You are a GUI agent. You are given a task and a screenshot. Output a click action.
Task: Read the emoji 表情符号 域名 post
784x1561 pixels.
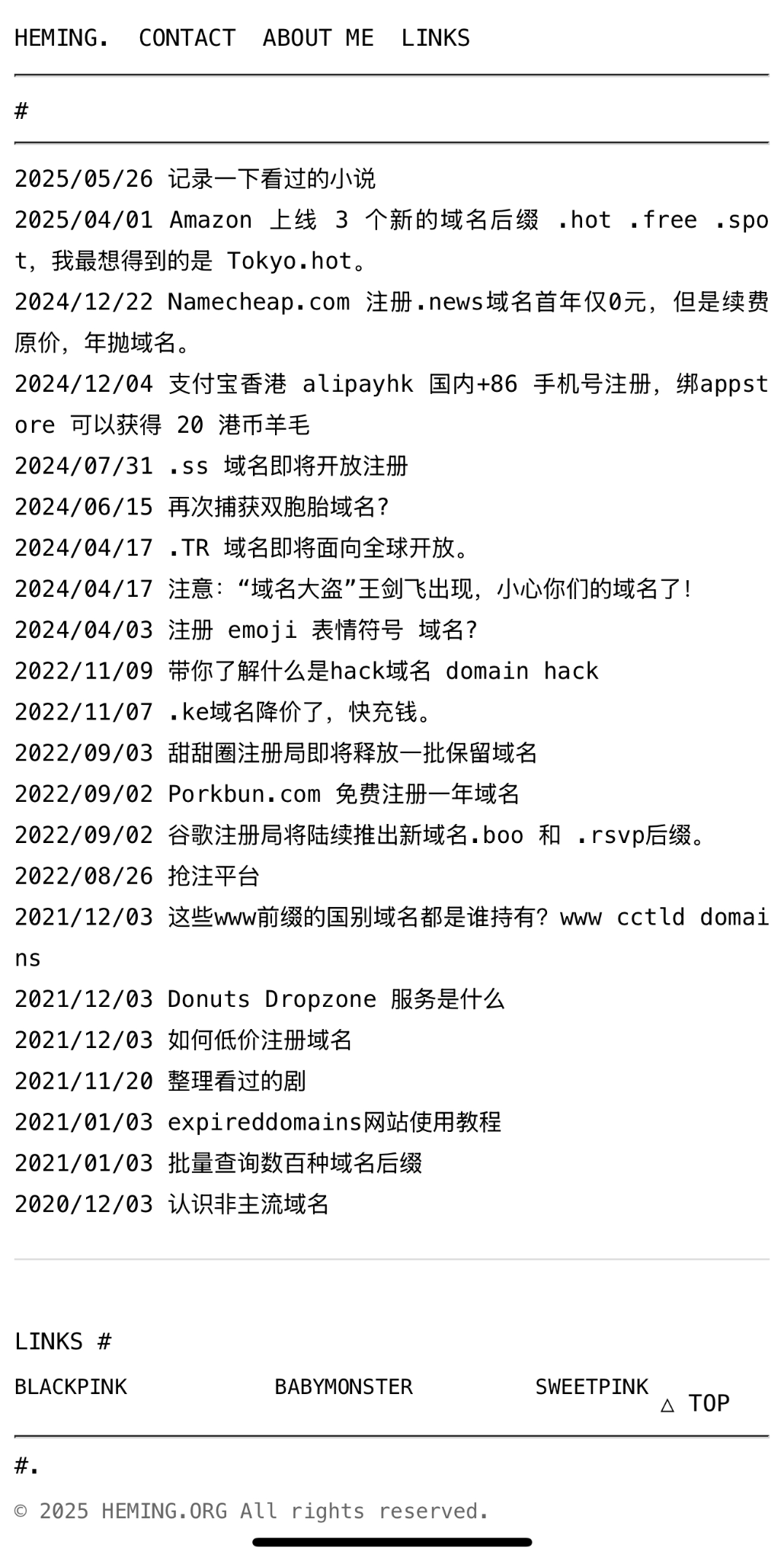[x=323, y=630]
